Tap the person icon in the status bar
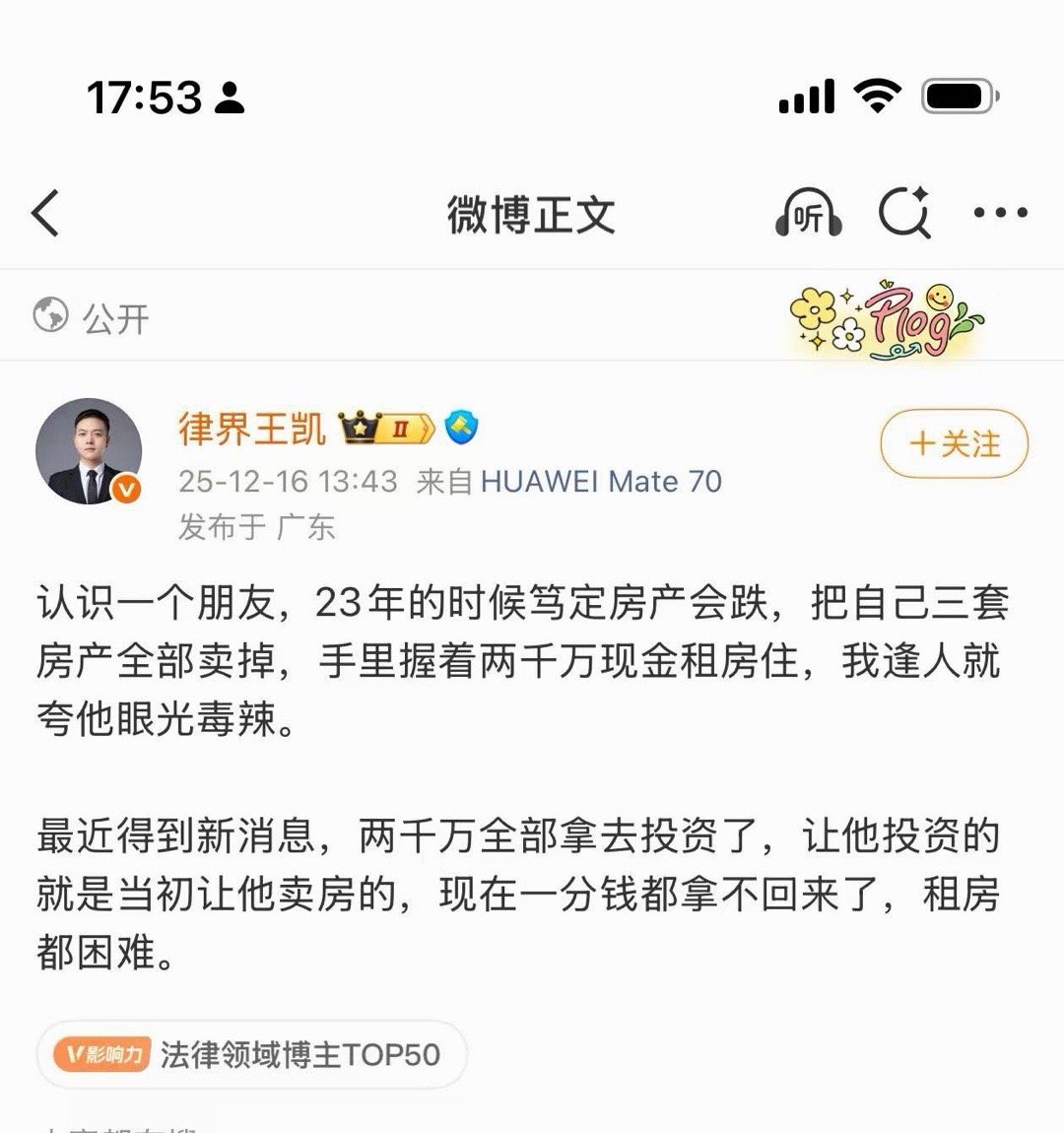The height and width of the screenshot is (1133, 1064). (x=229, y=96)
